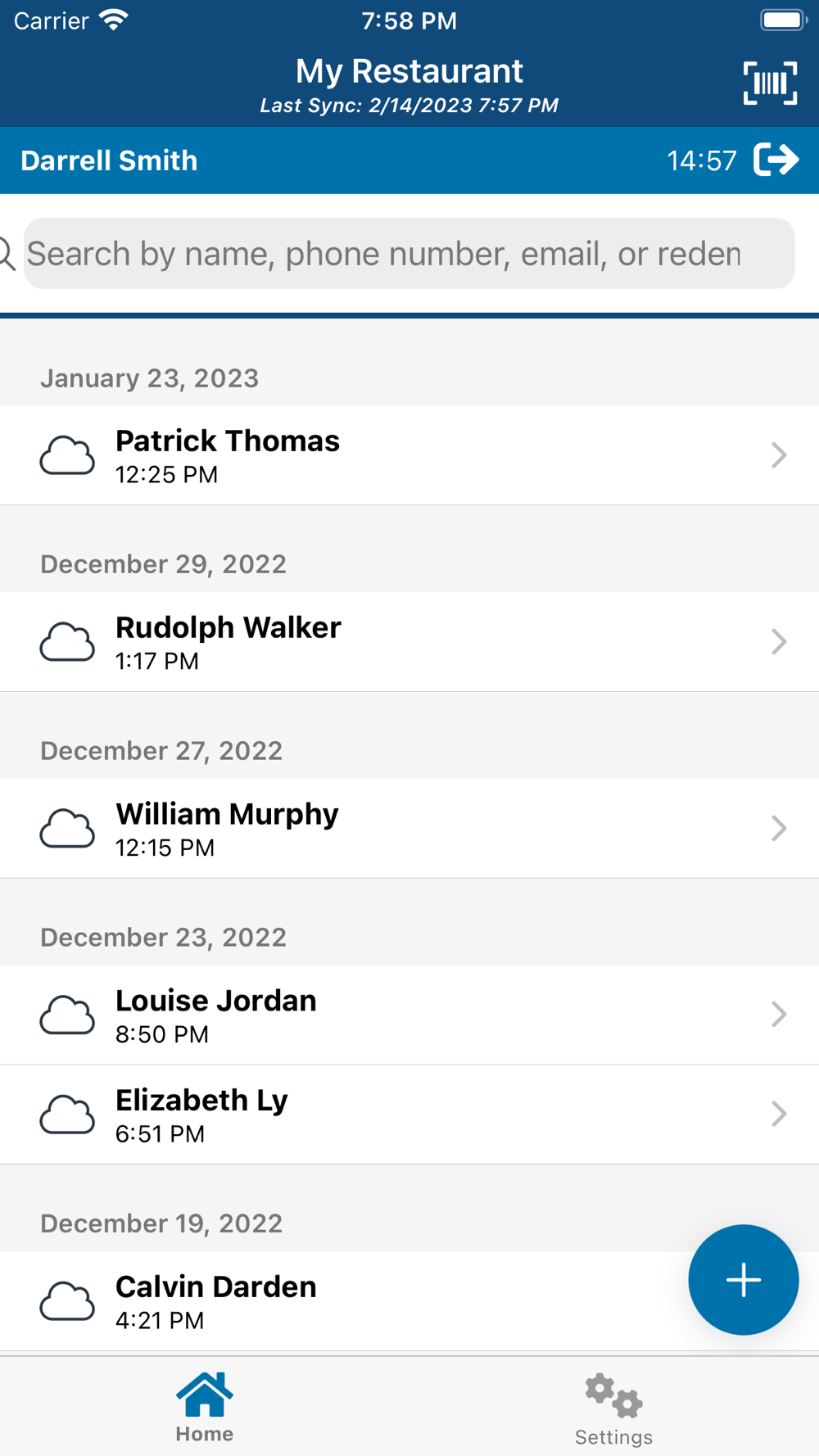View William Murphy's record
This screenshot has width=819, height=1456.
pos(409,829)
